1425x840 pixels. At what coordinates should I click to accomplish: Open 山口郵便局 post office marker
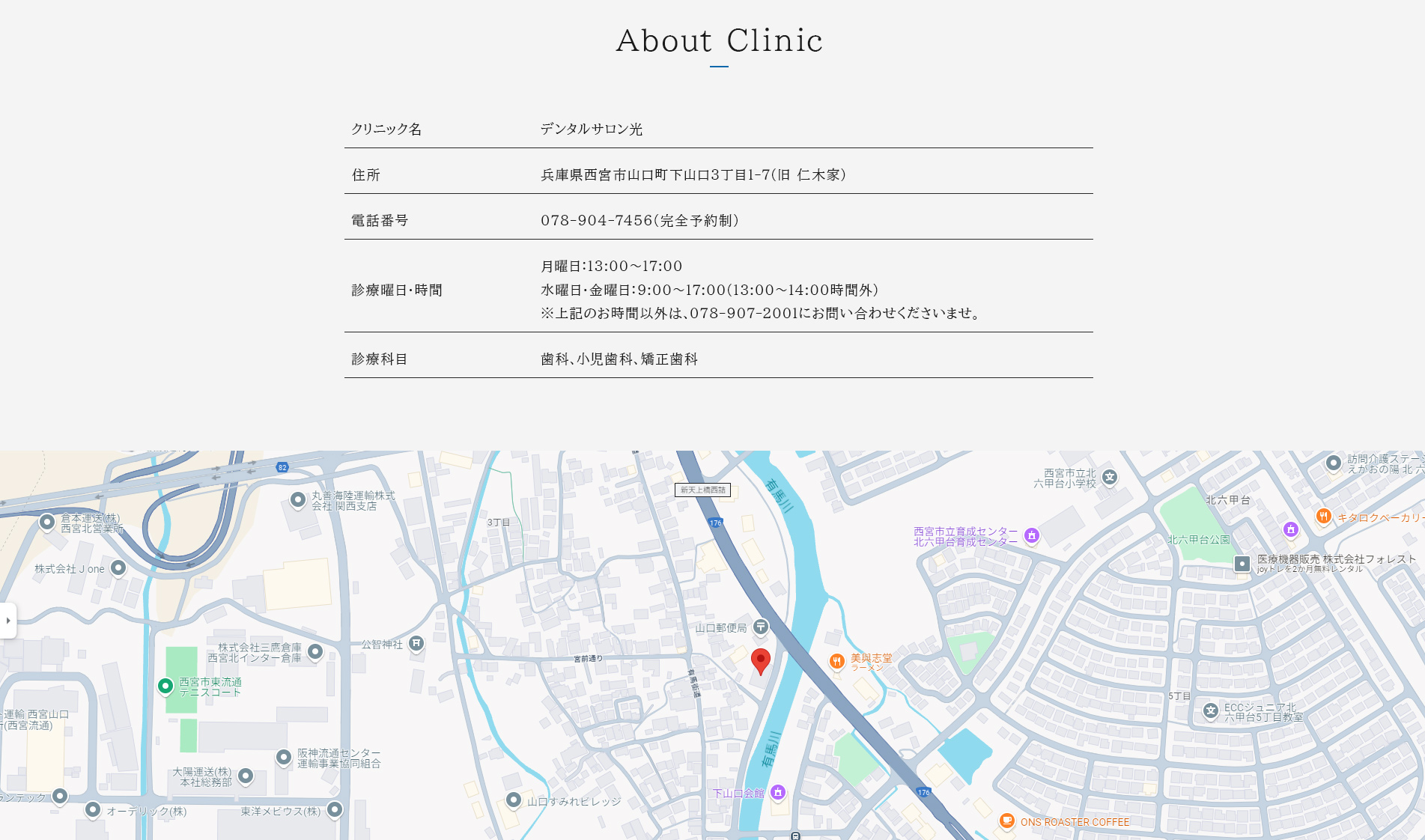click(760, 627)
